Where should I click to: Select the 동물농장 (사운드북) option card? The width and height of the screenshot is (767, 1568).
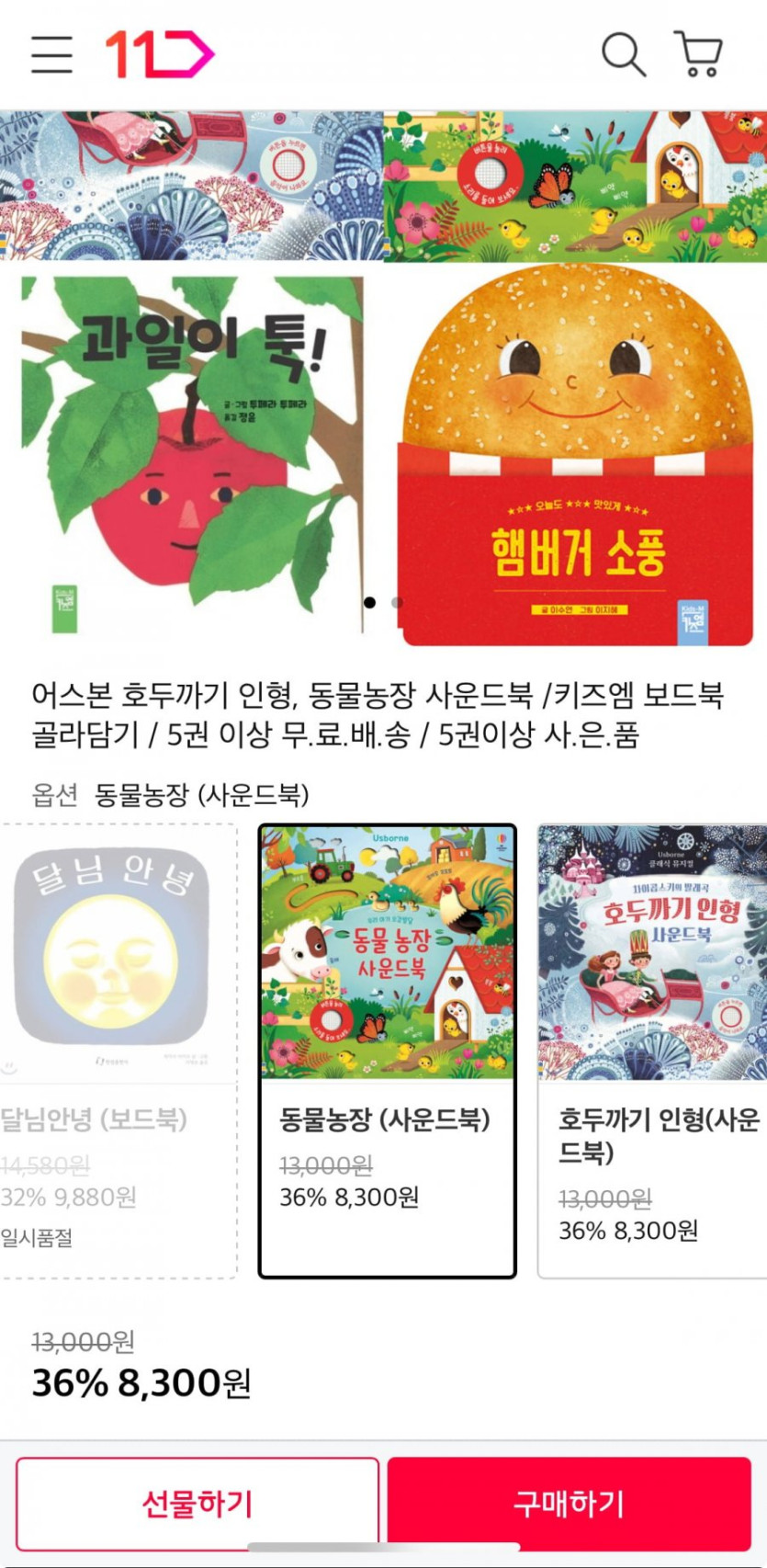coord(387,1050)
